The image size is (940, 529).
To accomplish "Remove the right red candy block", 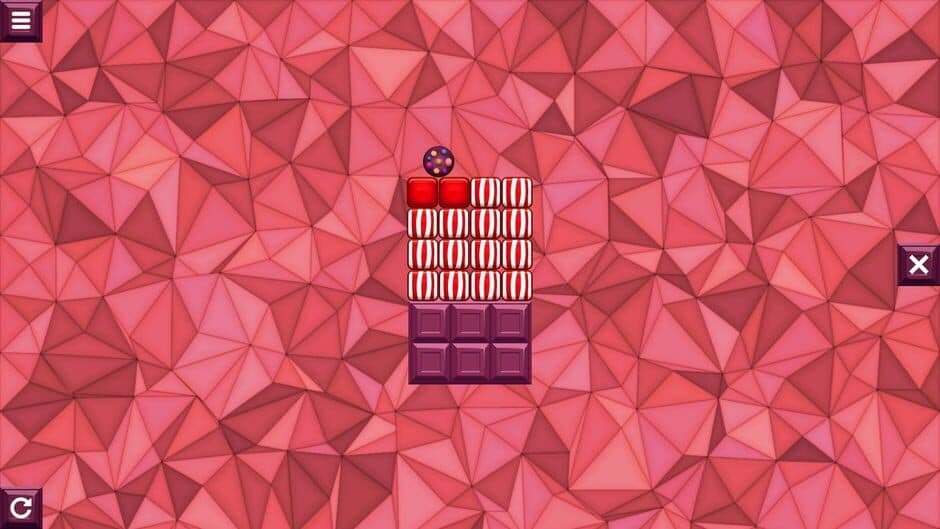I will (x=454, y=192).
